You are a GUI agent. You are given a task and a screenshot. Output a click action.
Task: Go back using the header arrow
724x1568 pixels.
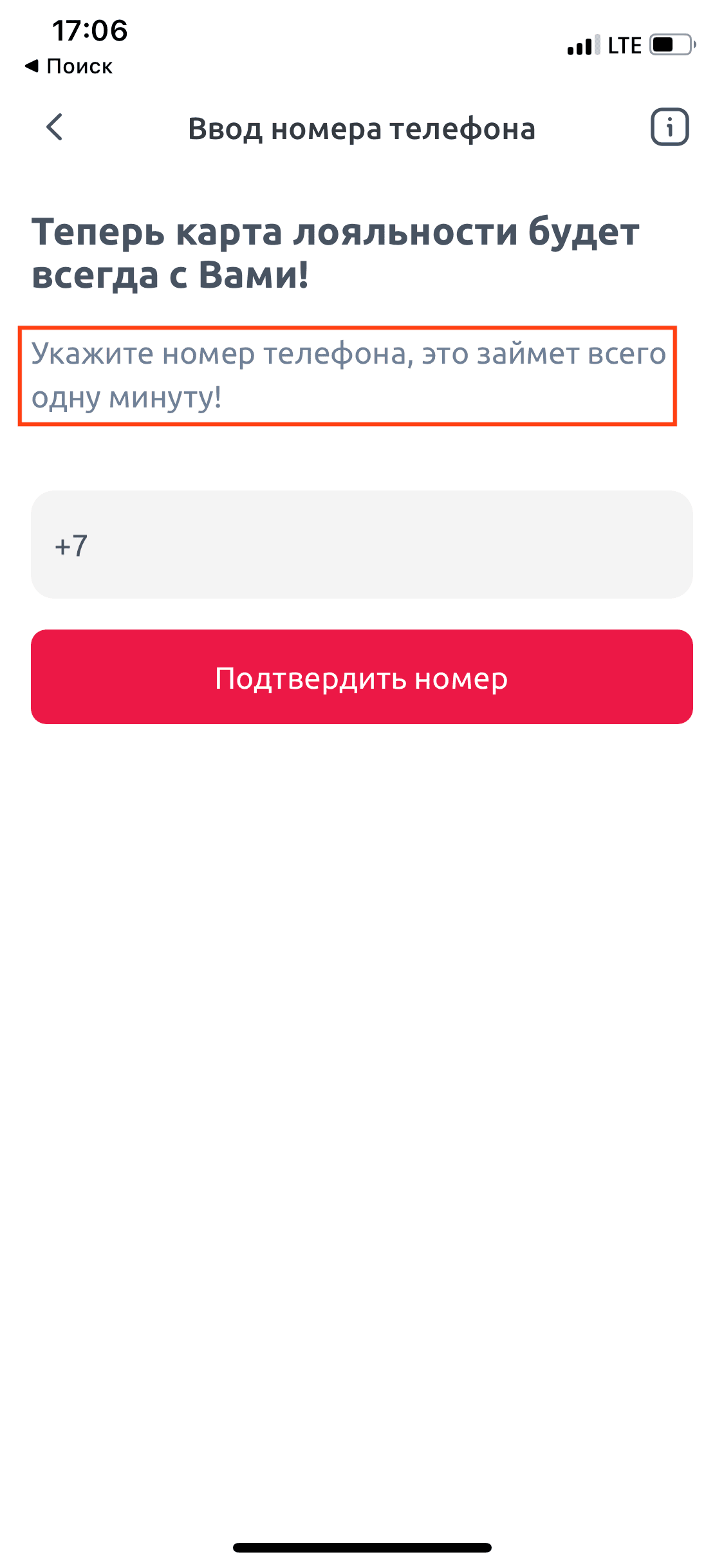tap(55, 127)
